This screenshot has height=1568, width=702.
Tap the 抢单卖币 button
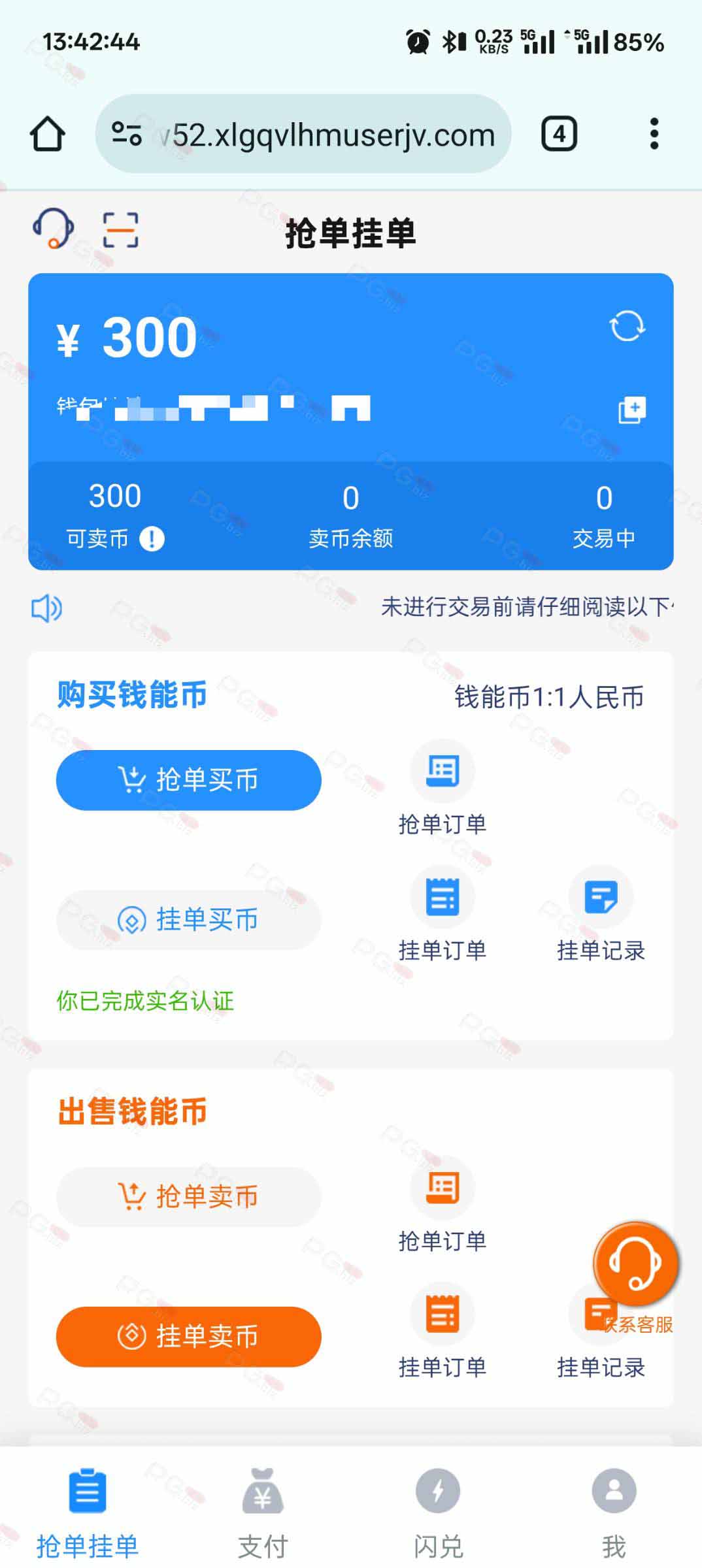click(x=189, y=1197)
